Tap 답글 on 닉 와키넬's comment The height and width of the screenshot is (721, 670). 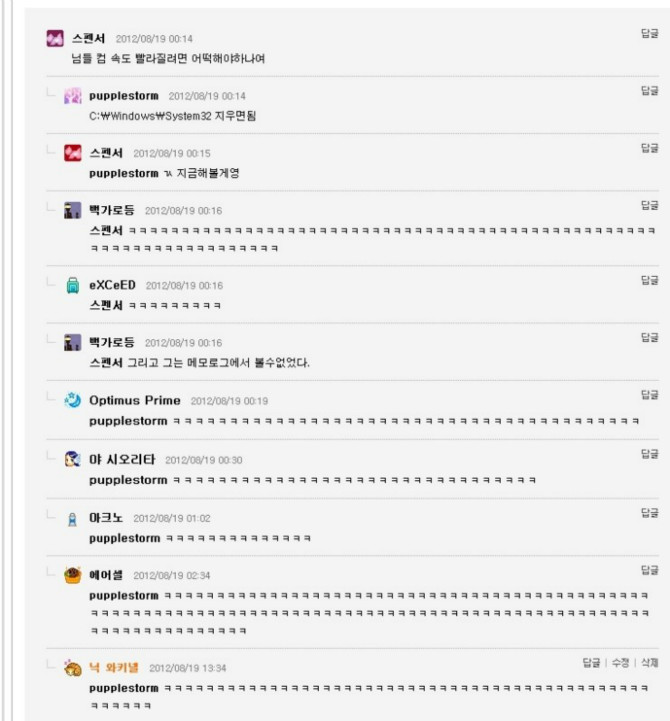pyautogui.click(x=591, y=663)
